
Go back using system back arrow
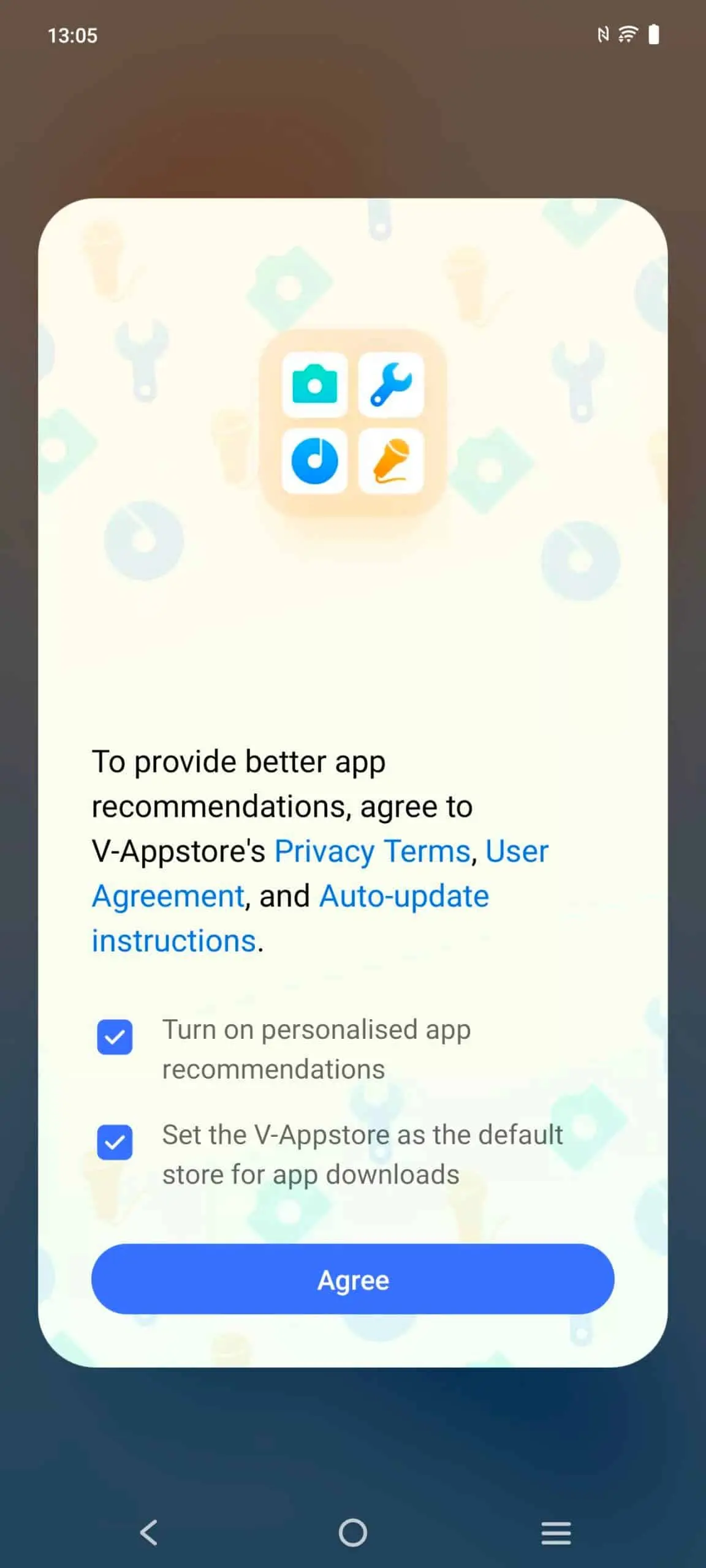click(x=149, y=1532)
